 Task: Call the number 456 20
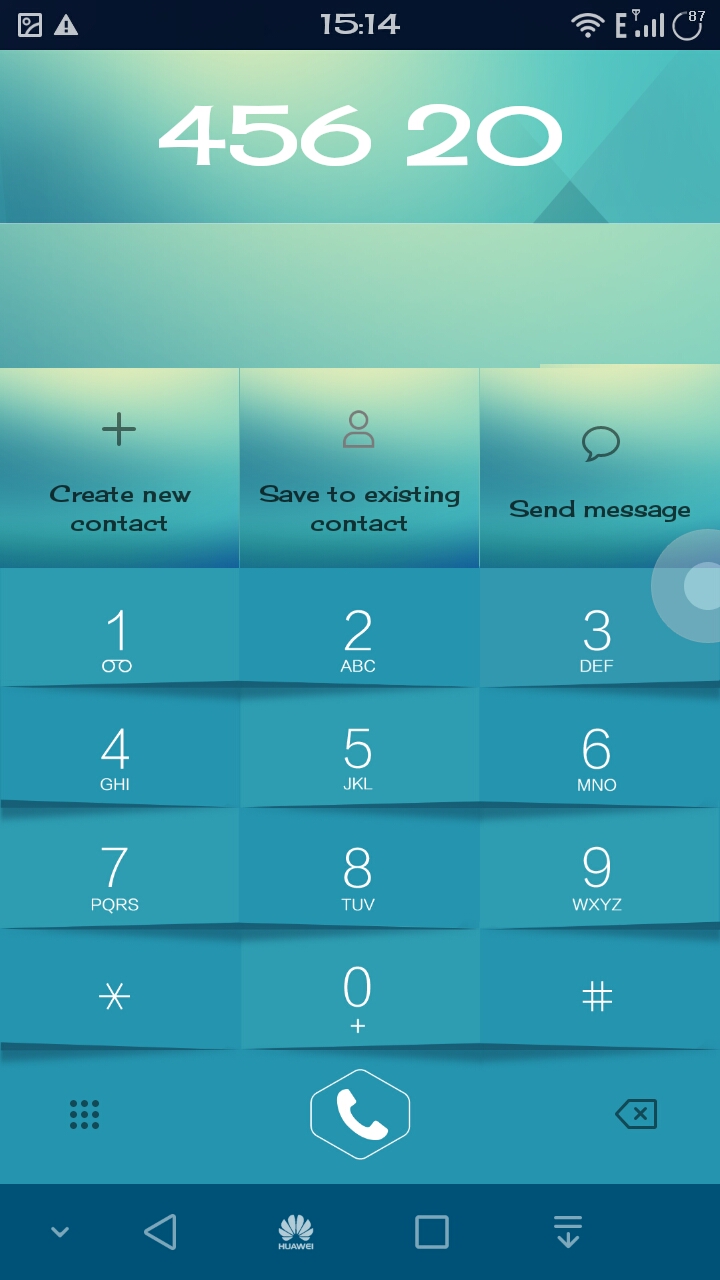click(360, 1114)
